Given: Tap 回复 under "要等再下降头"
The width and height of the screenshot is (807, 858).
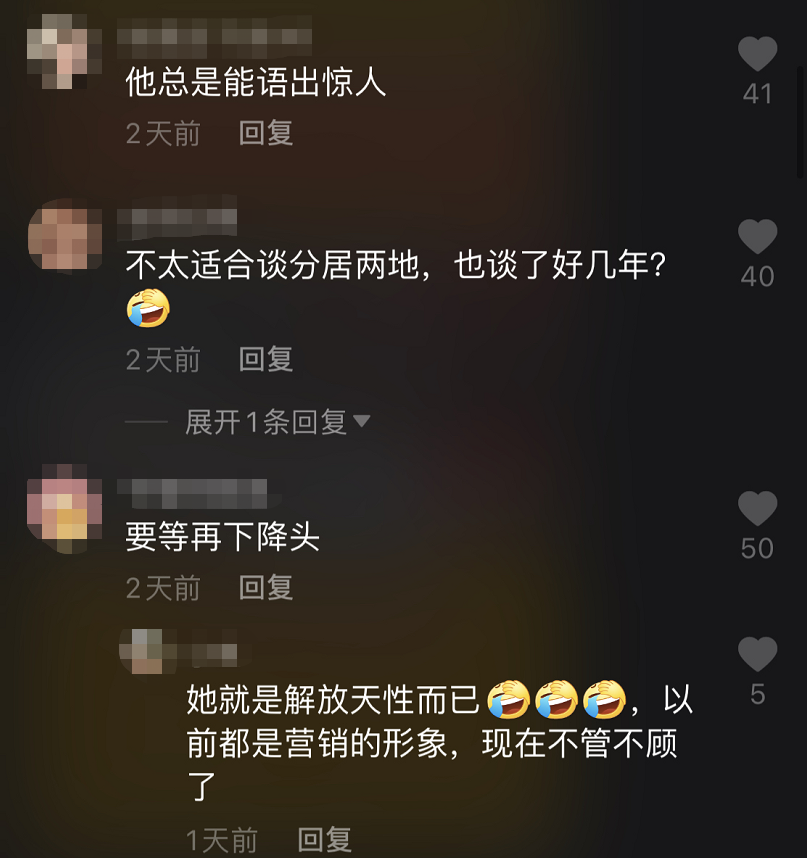Looking at the screenshot, I should [x=264, y=588].
